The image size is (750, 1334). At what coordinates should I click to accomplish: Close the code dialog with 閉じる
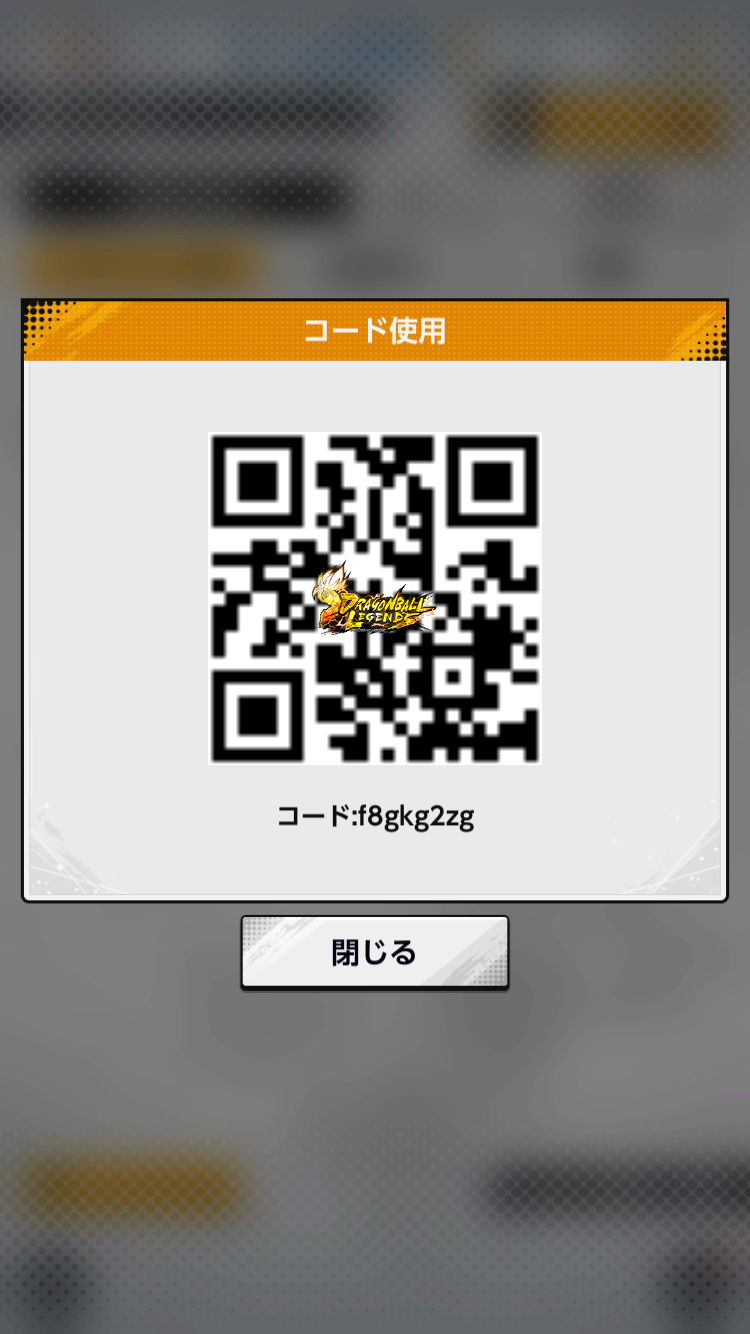pos(375,953)
